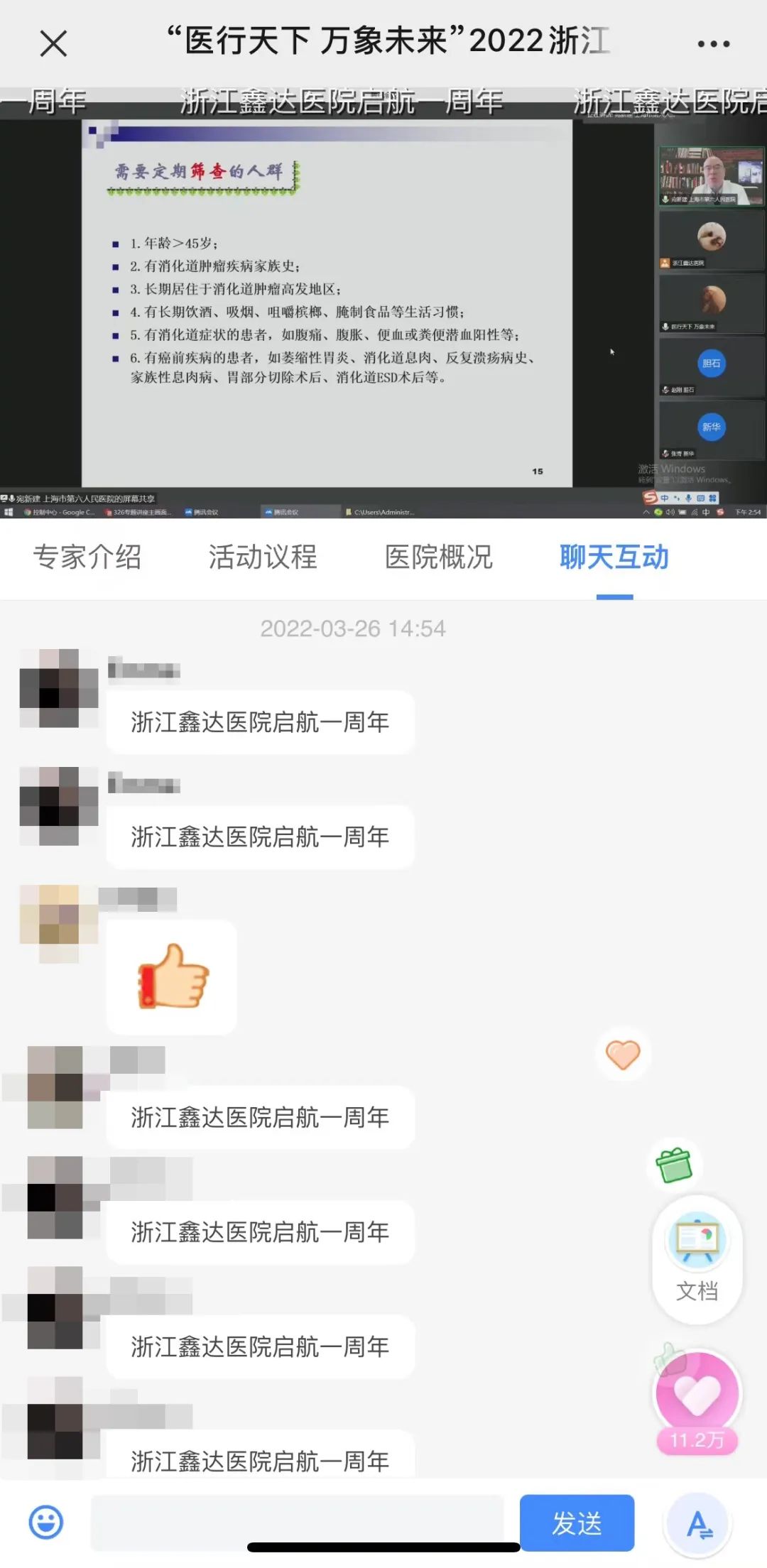767x1568 pixels.
Task: Open the emoji picker
Action: 46,1523
